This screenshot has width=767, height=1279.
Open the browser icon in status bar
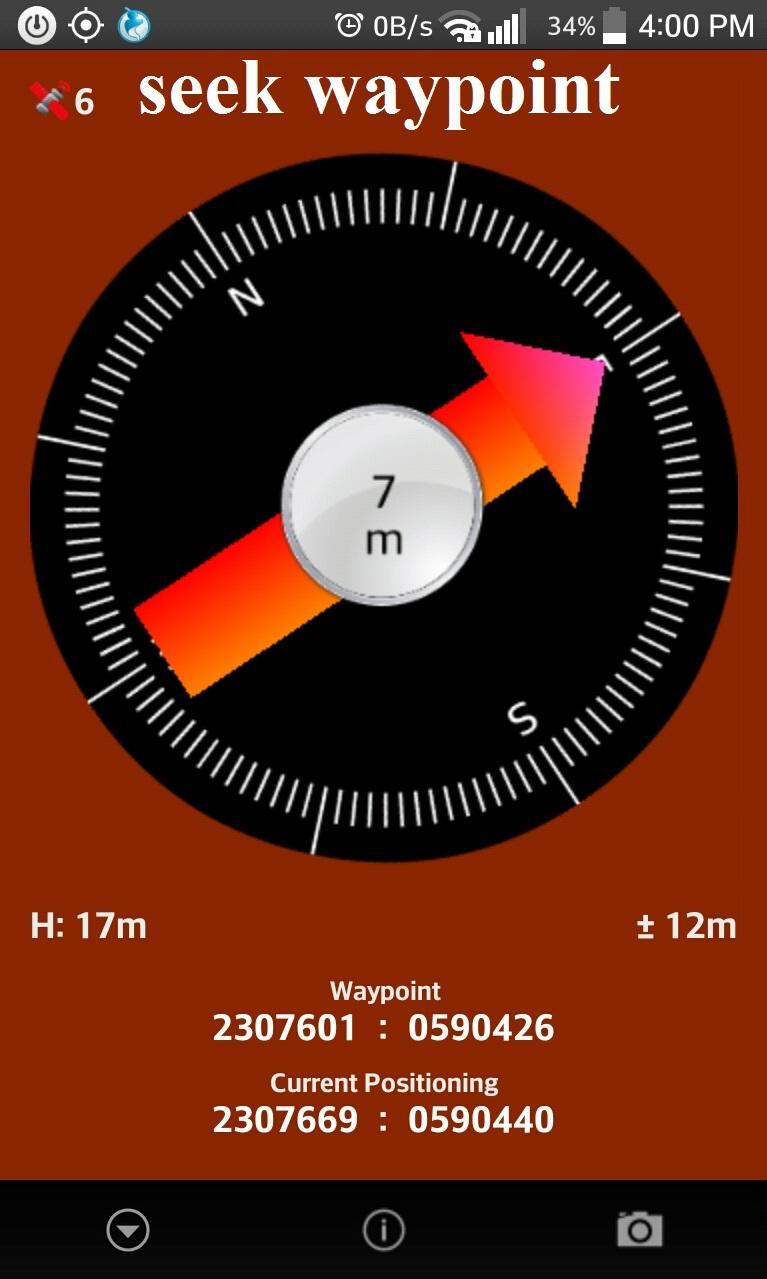(134, 25)
